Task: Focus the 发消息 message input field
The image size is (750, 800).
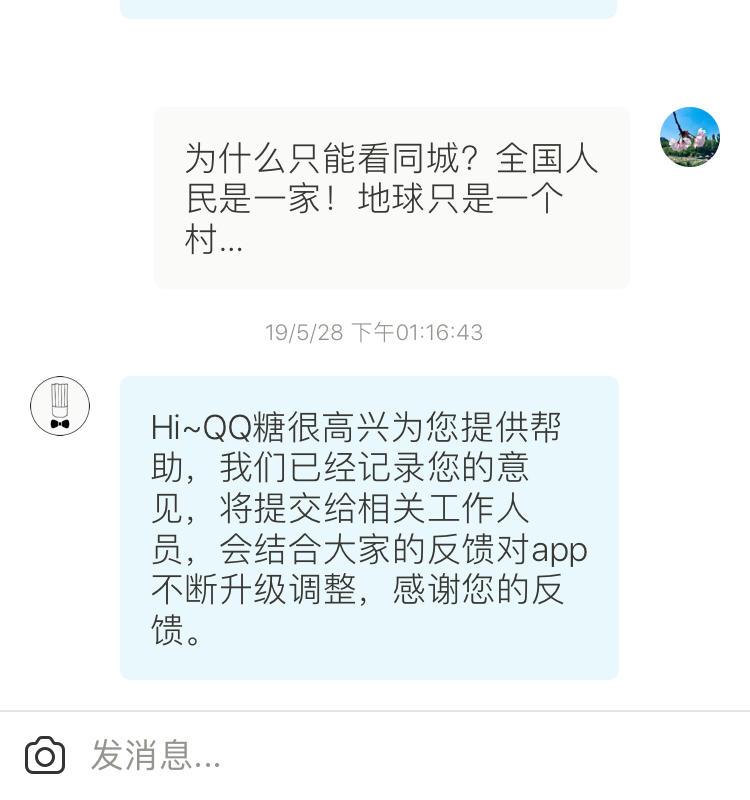Action: click(x=400, y=756)
